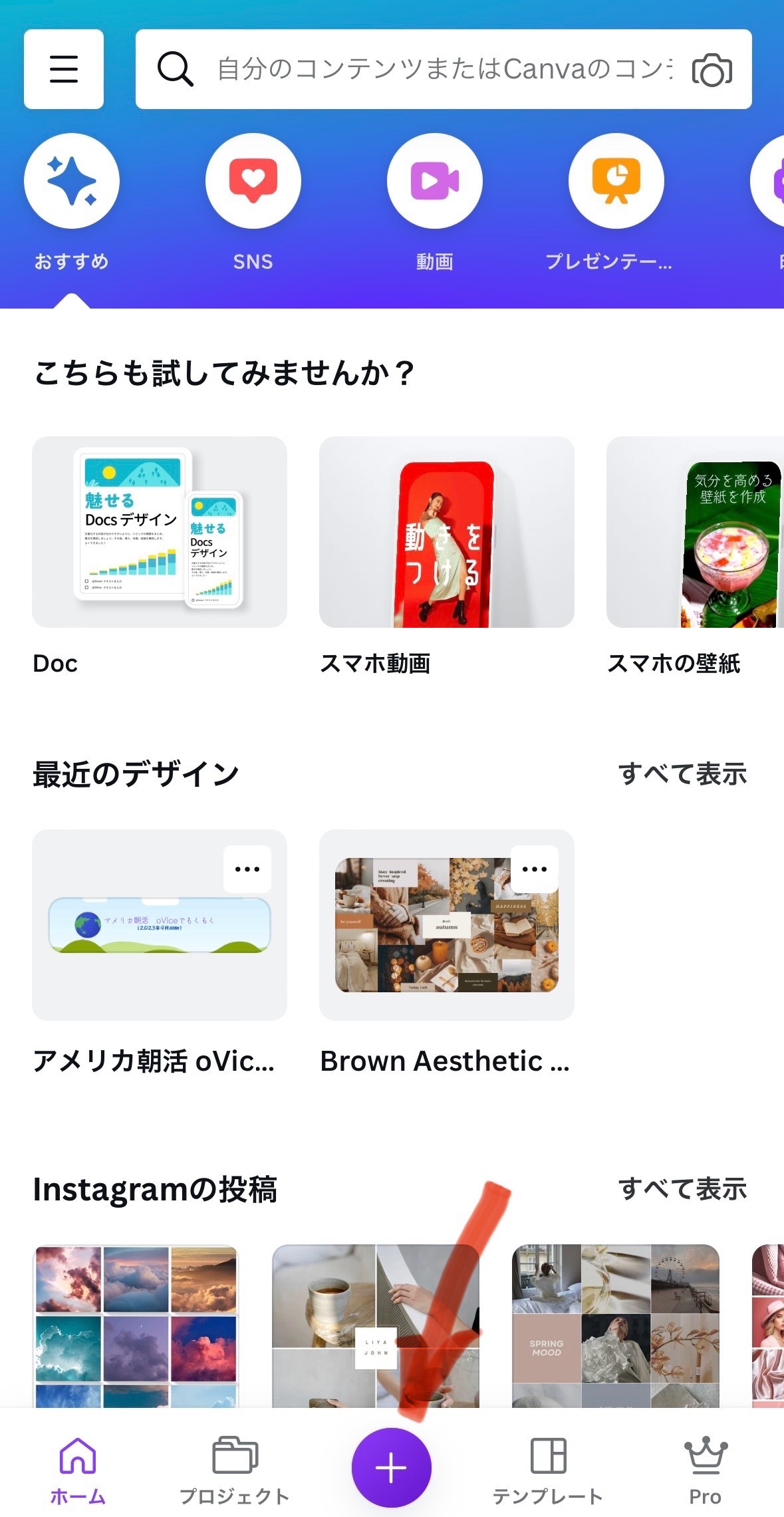Image resolution: width=784 pixels, height=1517 pixels.
Task: Open the hamburger menu
Action: (64, 69)
